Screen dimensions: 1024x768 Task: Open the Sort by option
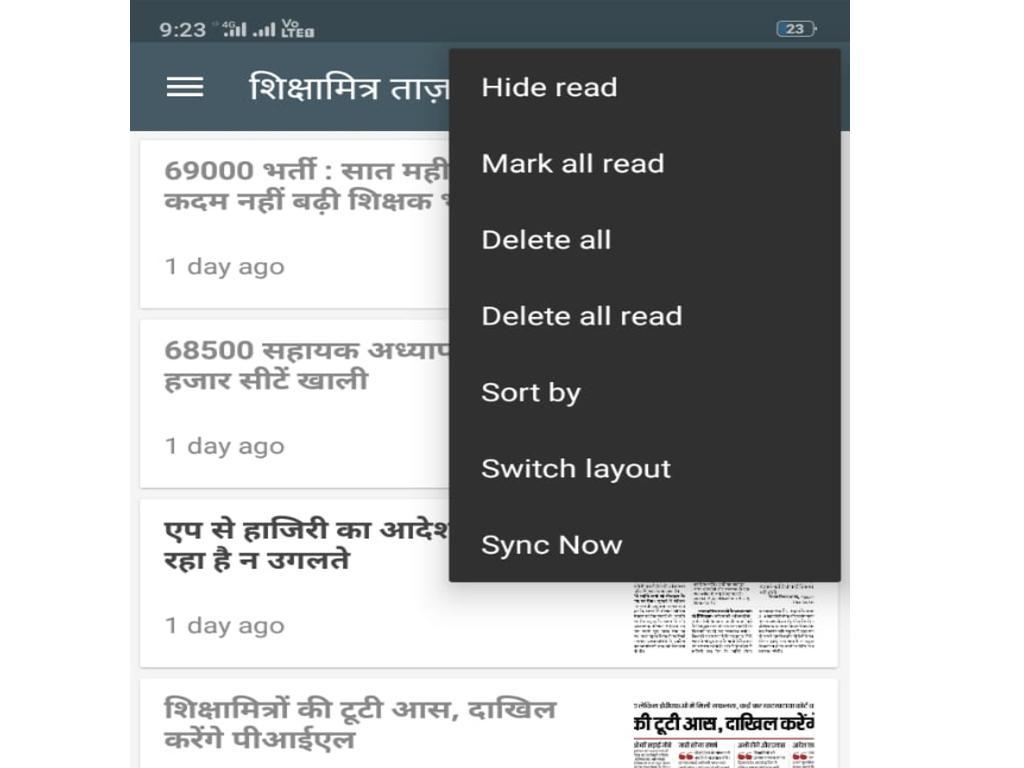click(531, 392)
